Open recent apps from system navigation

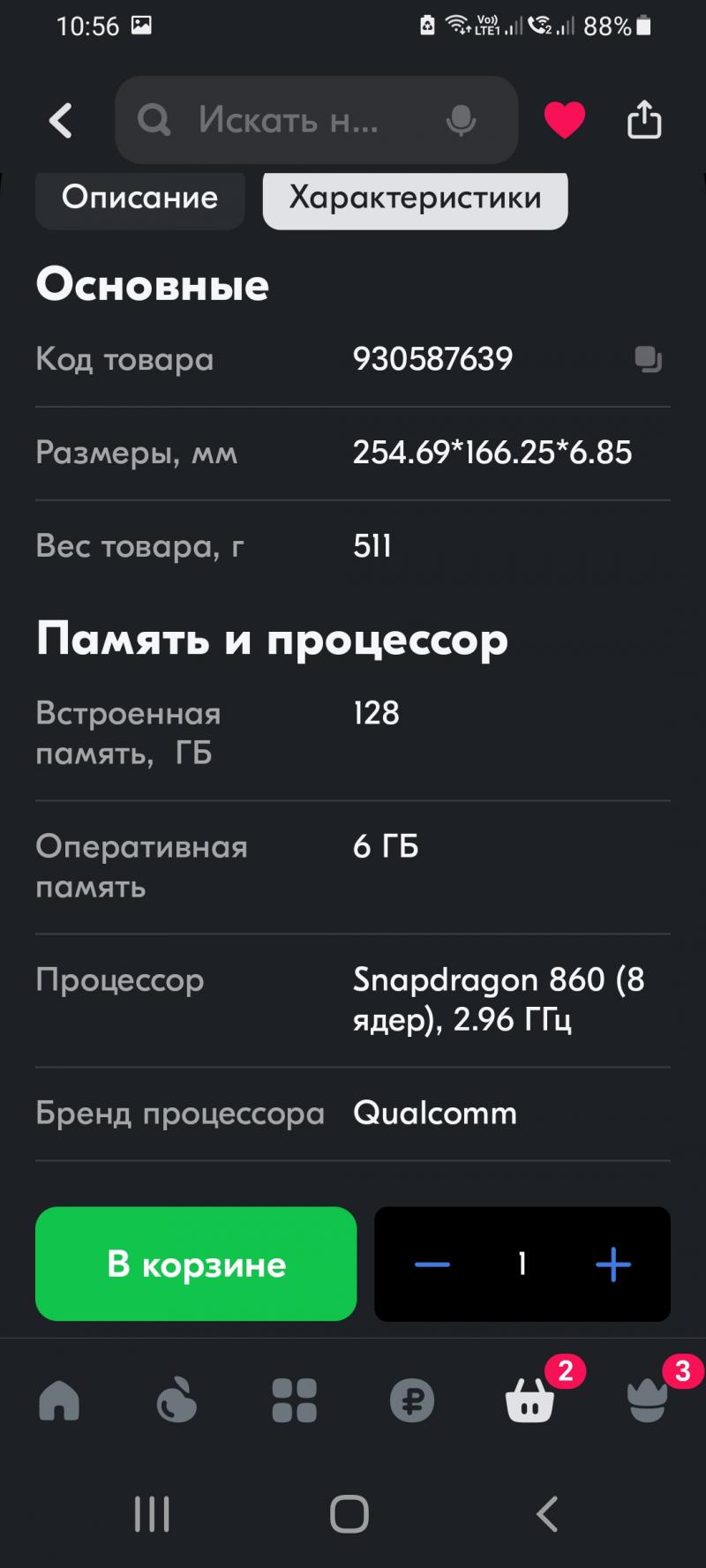click(152, 1514)
